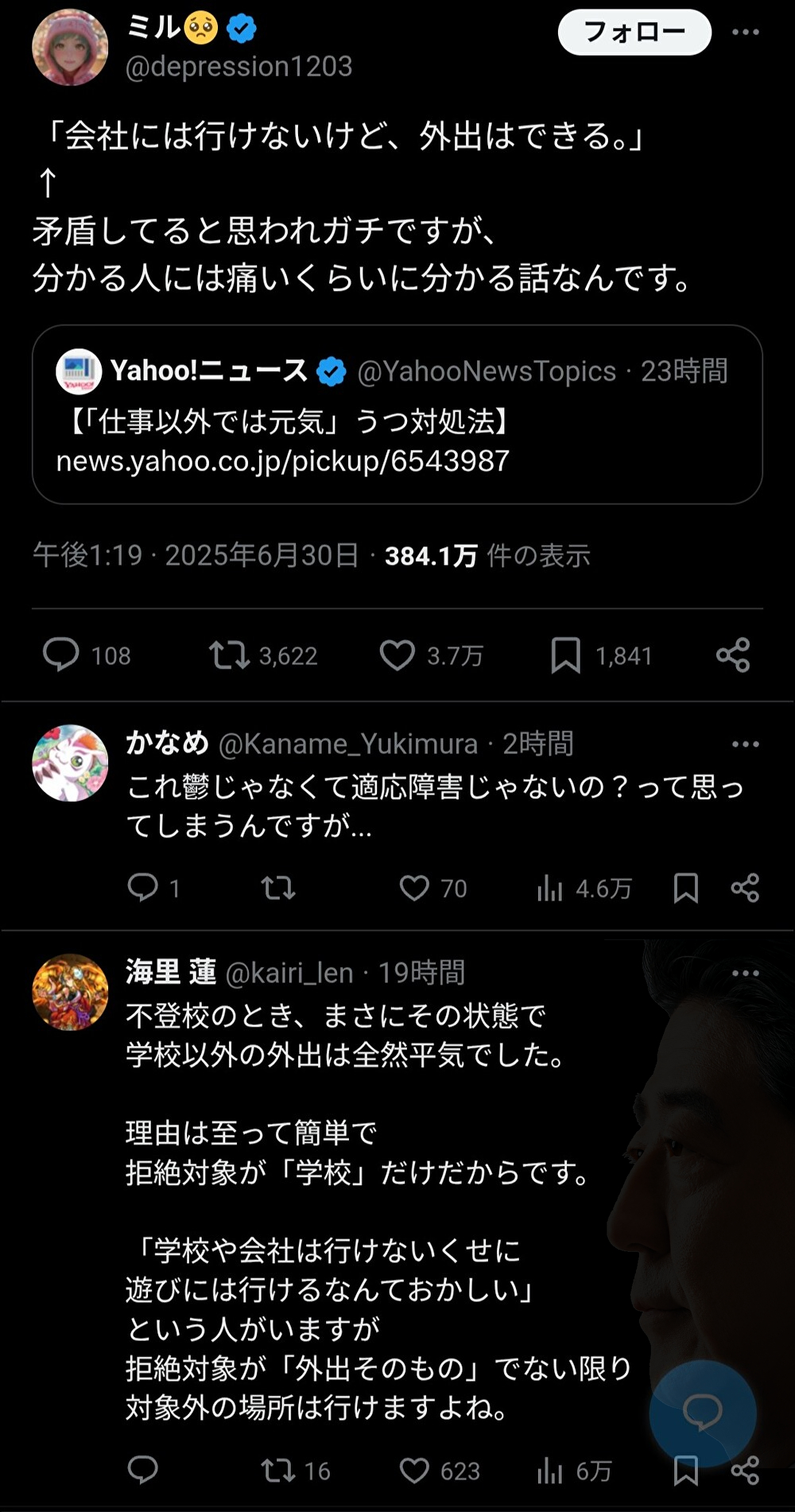
Task: Share ミル's main post
Action: pos(732,655)
